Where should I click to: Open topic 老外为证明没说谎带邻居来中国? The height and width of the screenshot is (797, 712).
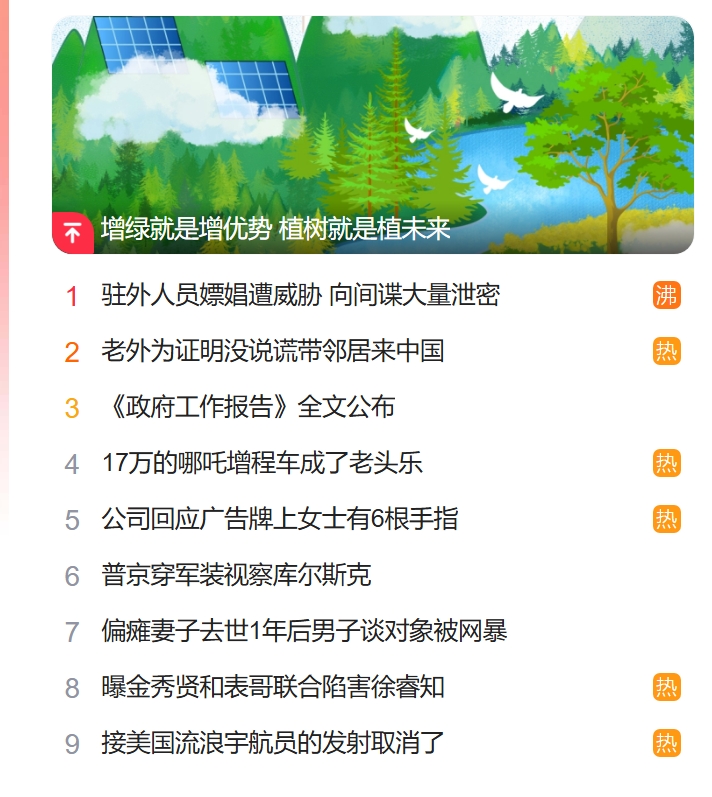[x=272, y=351]
